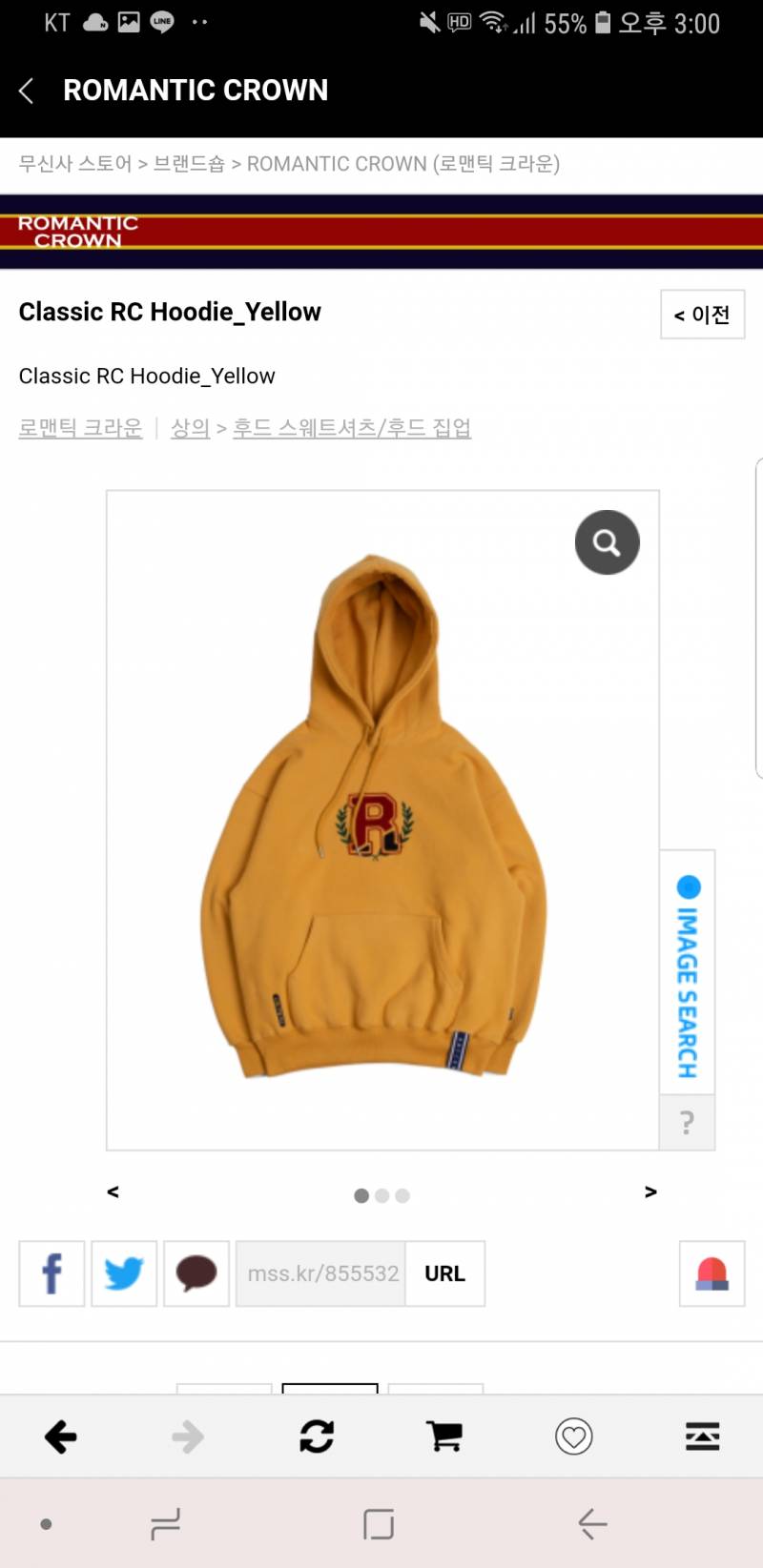
Task: Tap the 이전 button
Action: (x=702, y=315)
